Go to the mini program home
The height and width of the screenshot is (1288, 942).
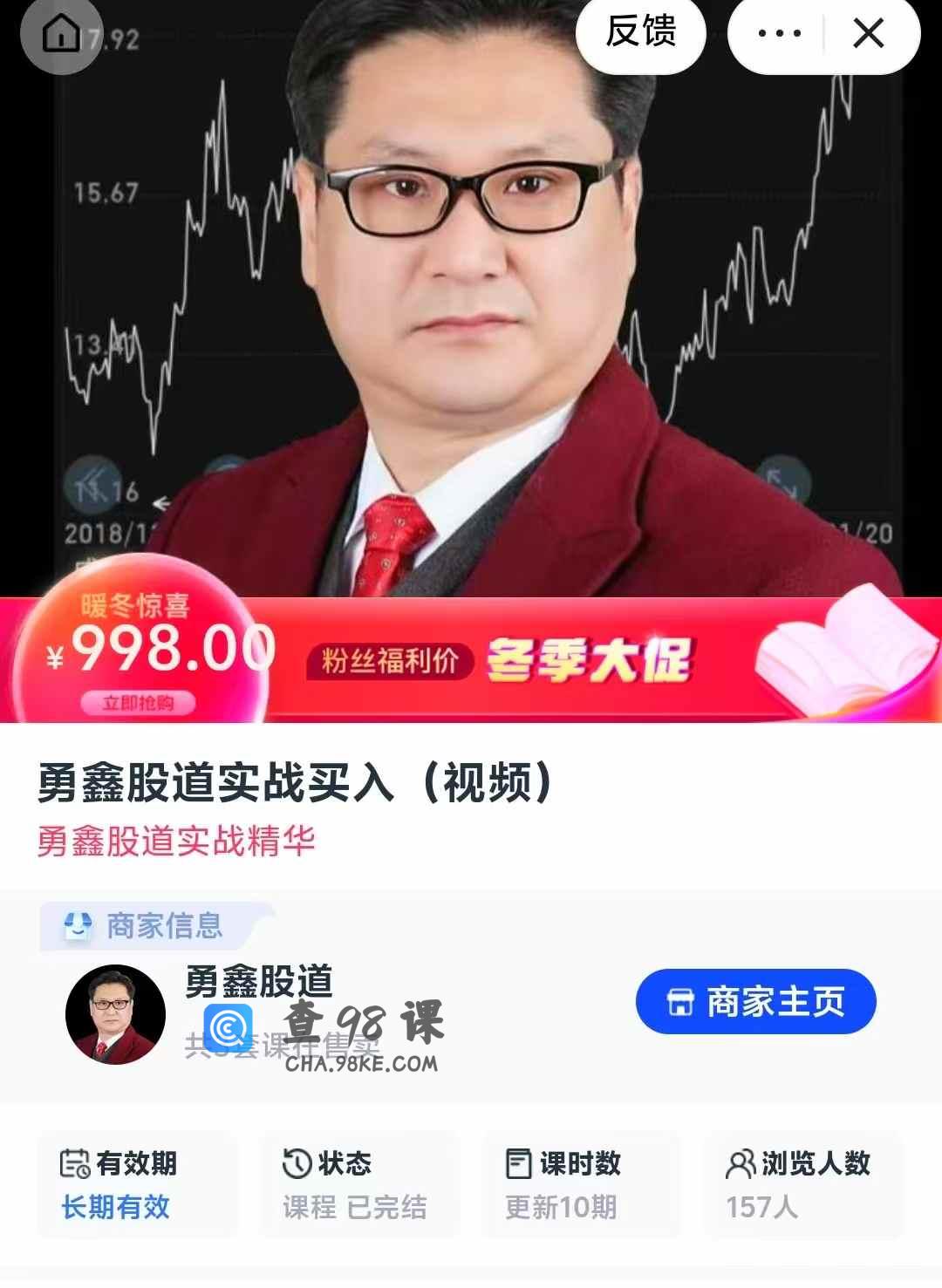(x=61, y=34)
